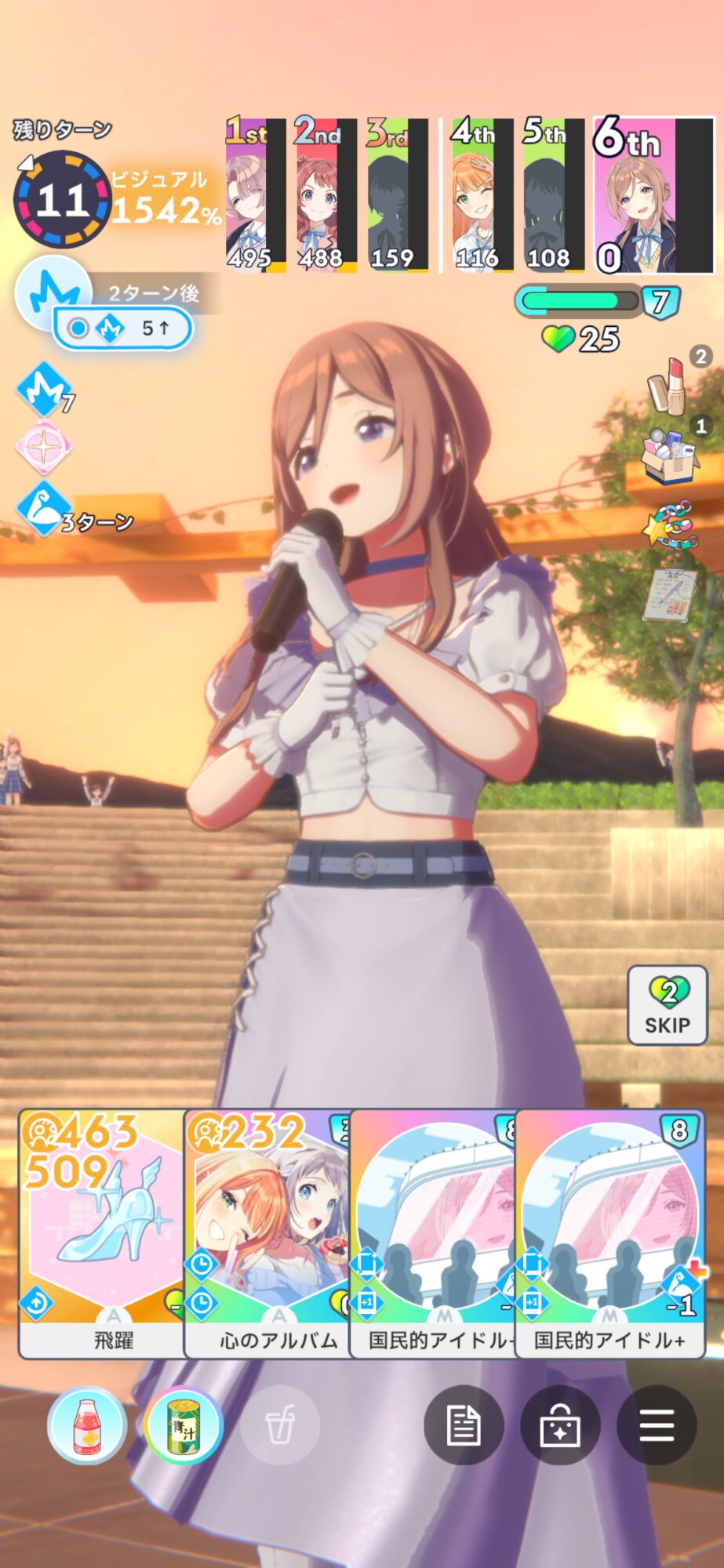The image size is (724, 1568).
Task: Open the bag with sparkle icon
Action: point(560,1425)
